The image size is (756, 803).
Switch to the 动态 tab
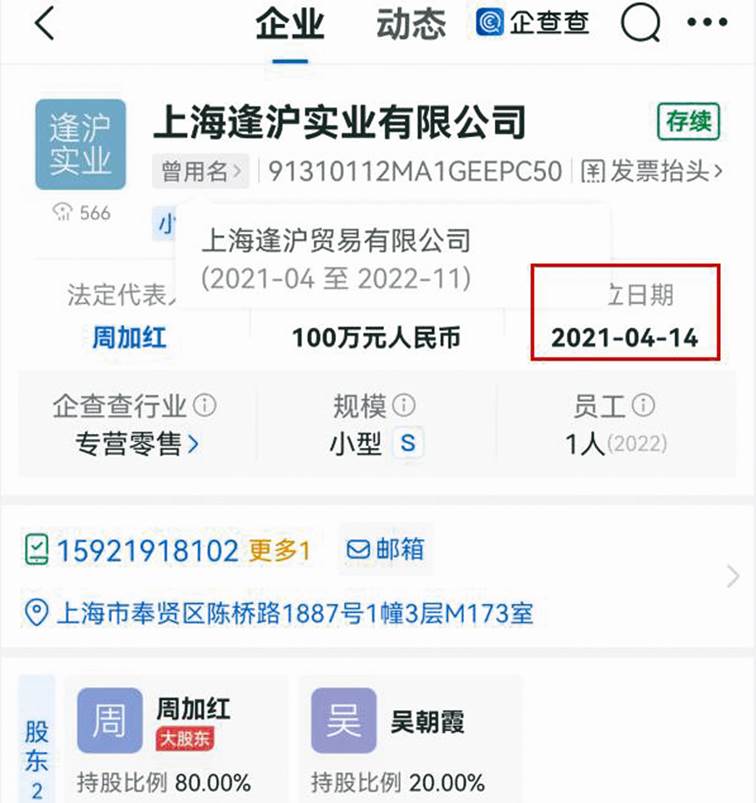411,24
